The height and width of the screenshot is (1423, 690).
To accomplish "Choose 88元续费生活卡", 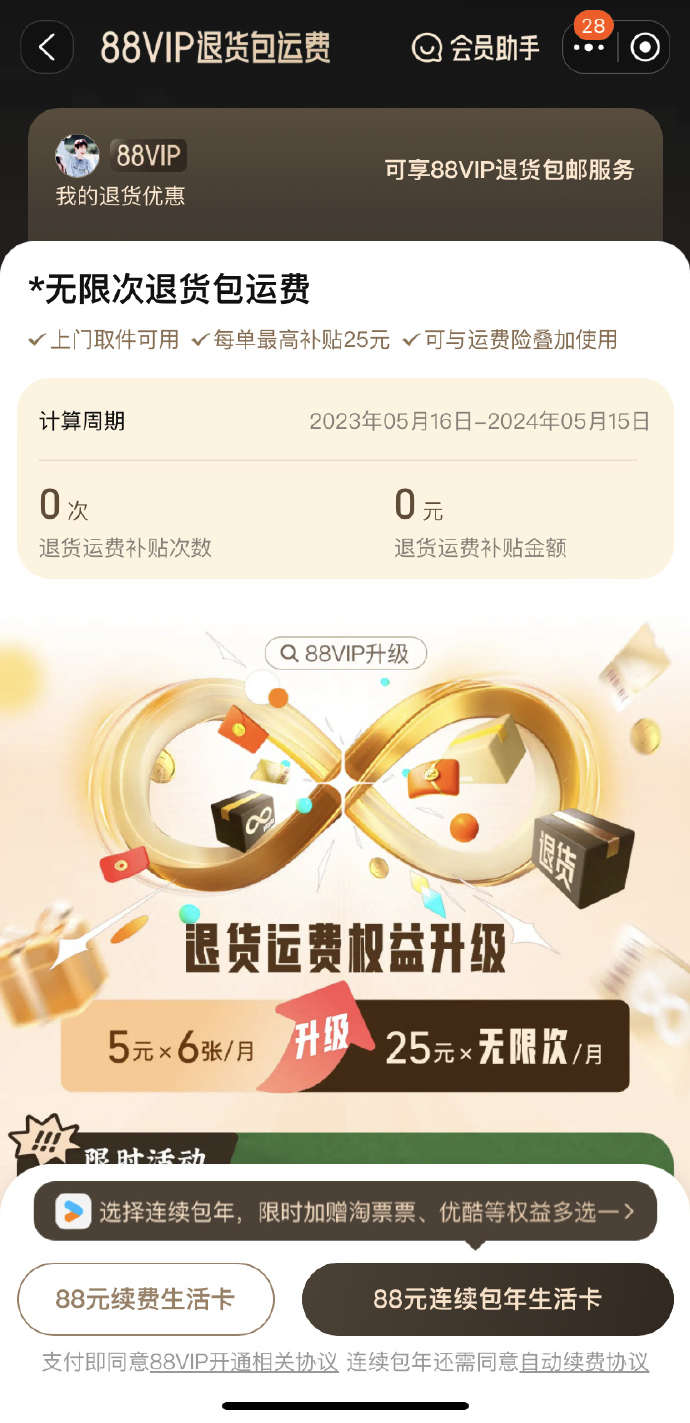I will click(x=146, y=1299).
